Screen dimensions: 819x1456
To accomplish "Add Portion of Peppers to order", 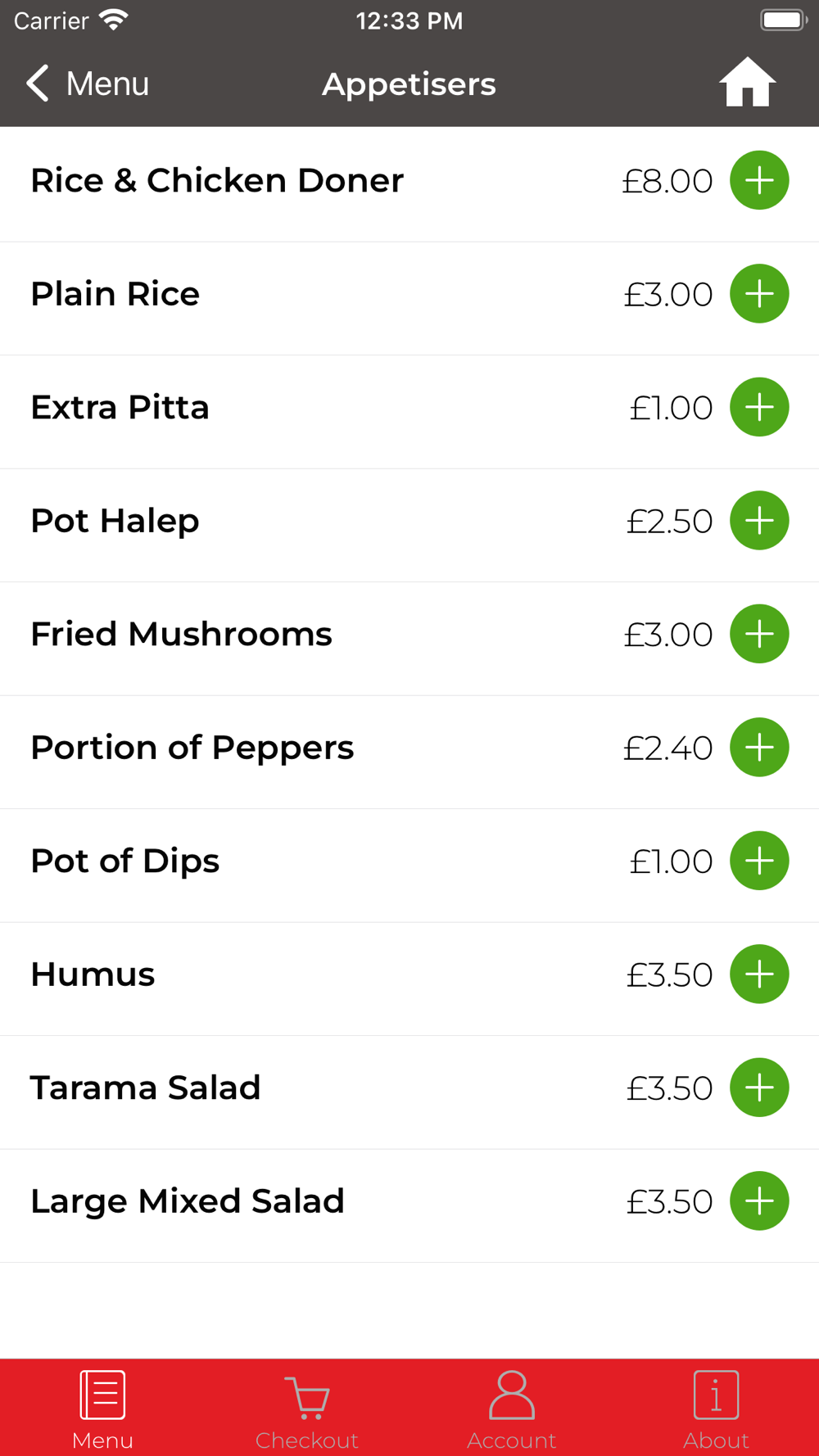I will tap(759, 747).
